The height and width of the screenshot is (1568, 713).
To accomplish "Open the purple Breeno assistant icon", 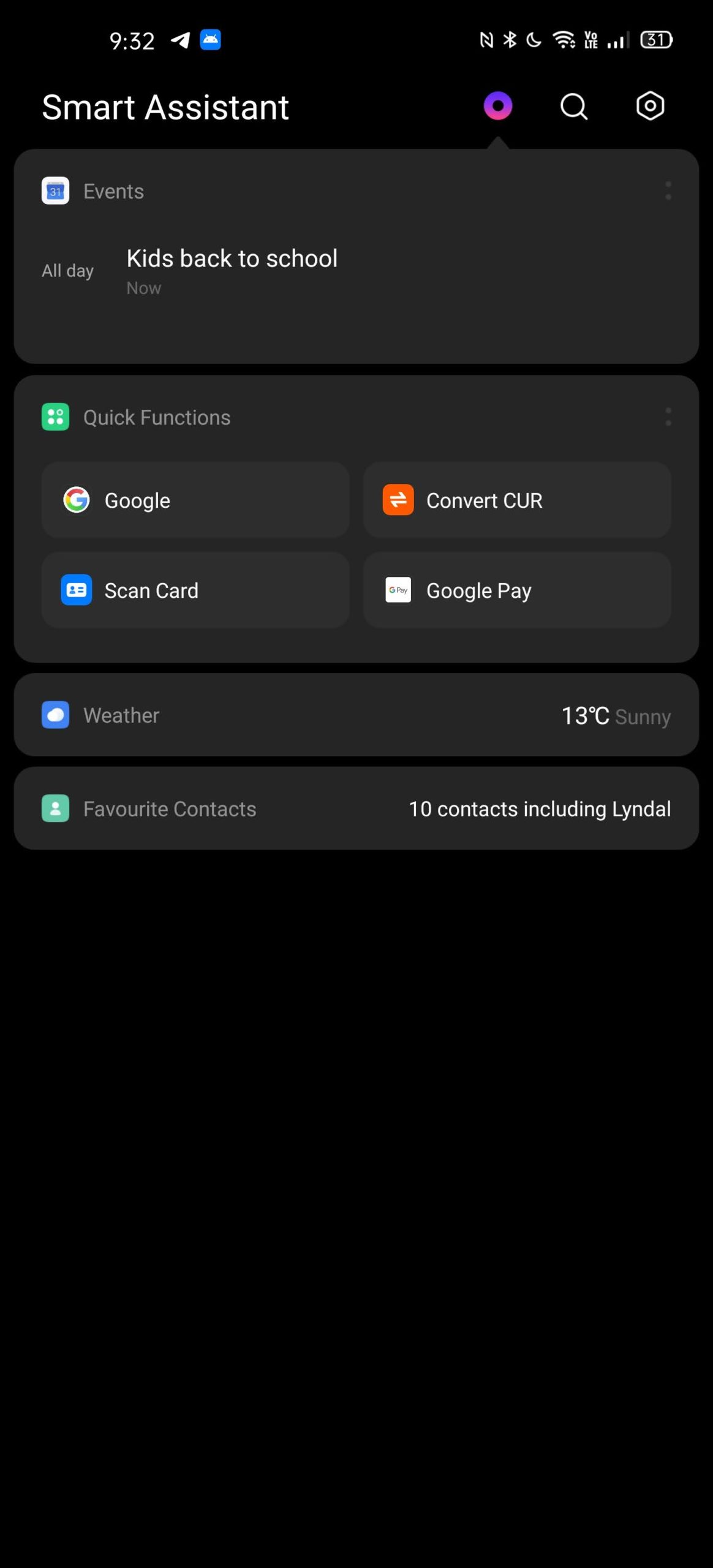I will (497, 107).
